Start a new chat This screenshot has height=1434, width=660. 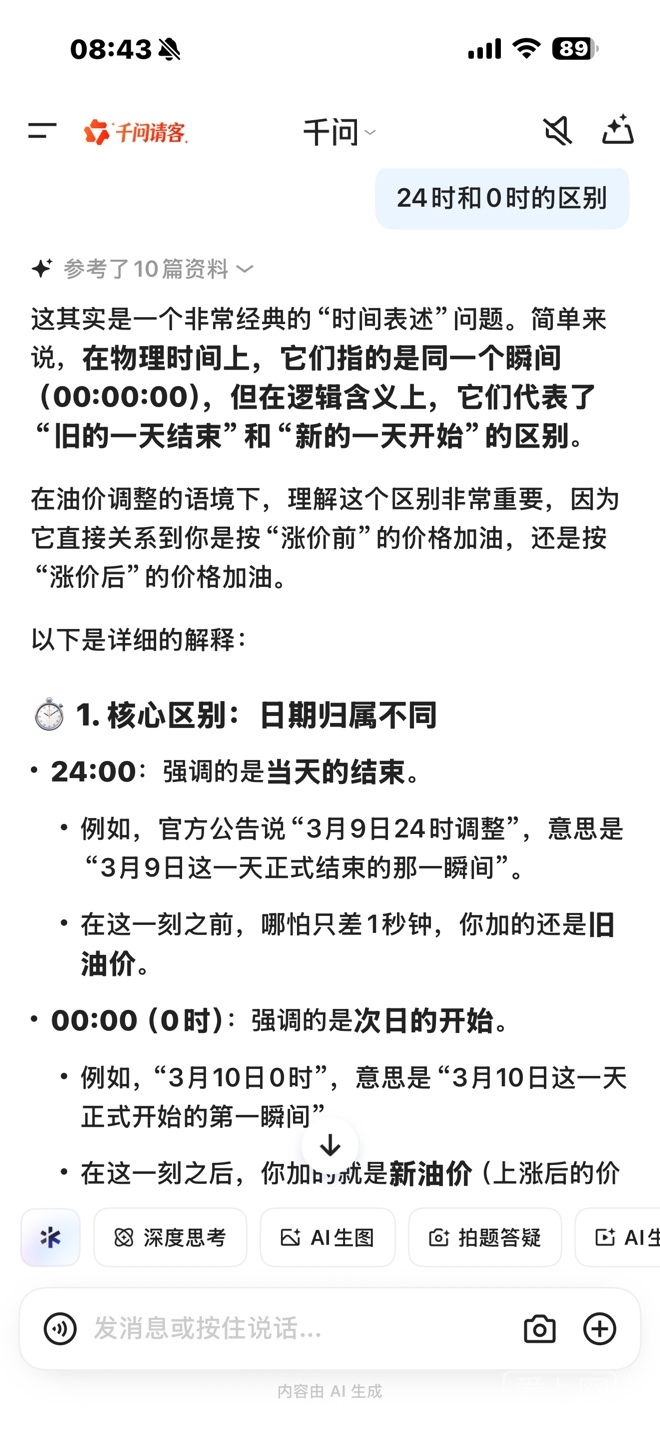(618, 131)
